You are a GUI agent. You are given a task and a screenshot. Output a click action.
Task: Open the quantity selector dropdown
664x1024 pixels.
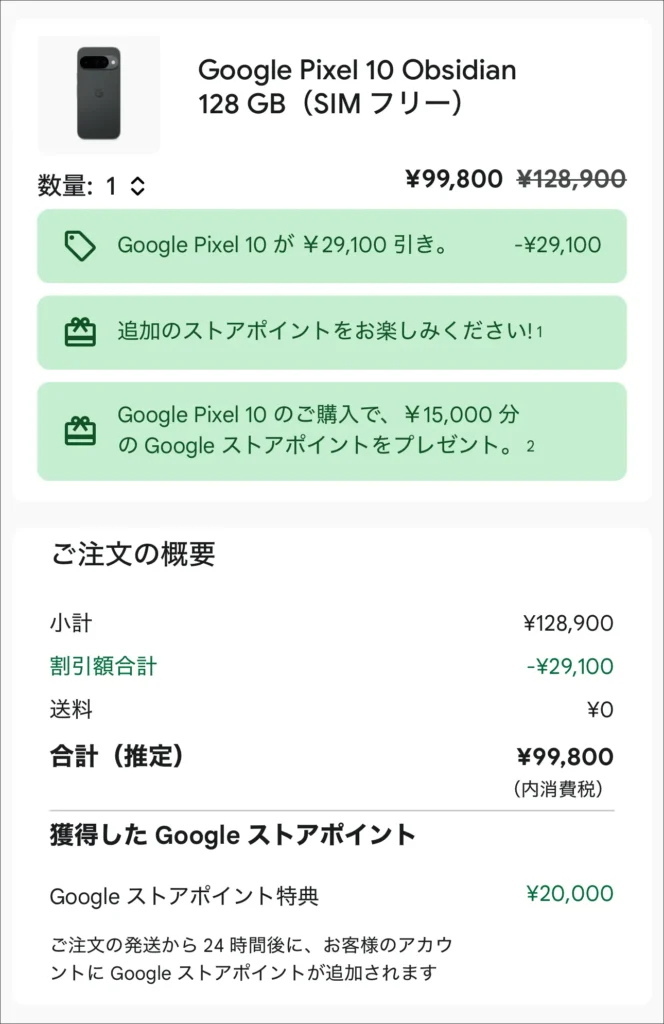point(127,186)
